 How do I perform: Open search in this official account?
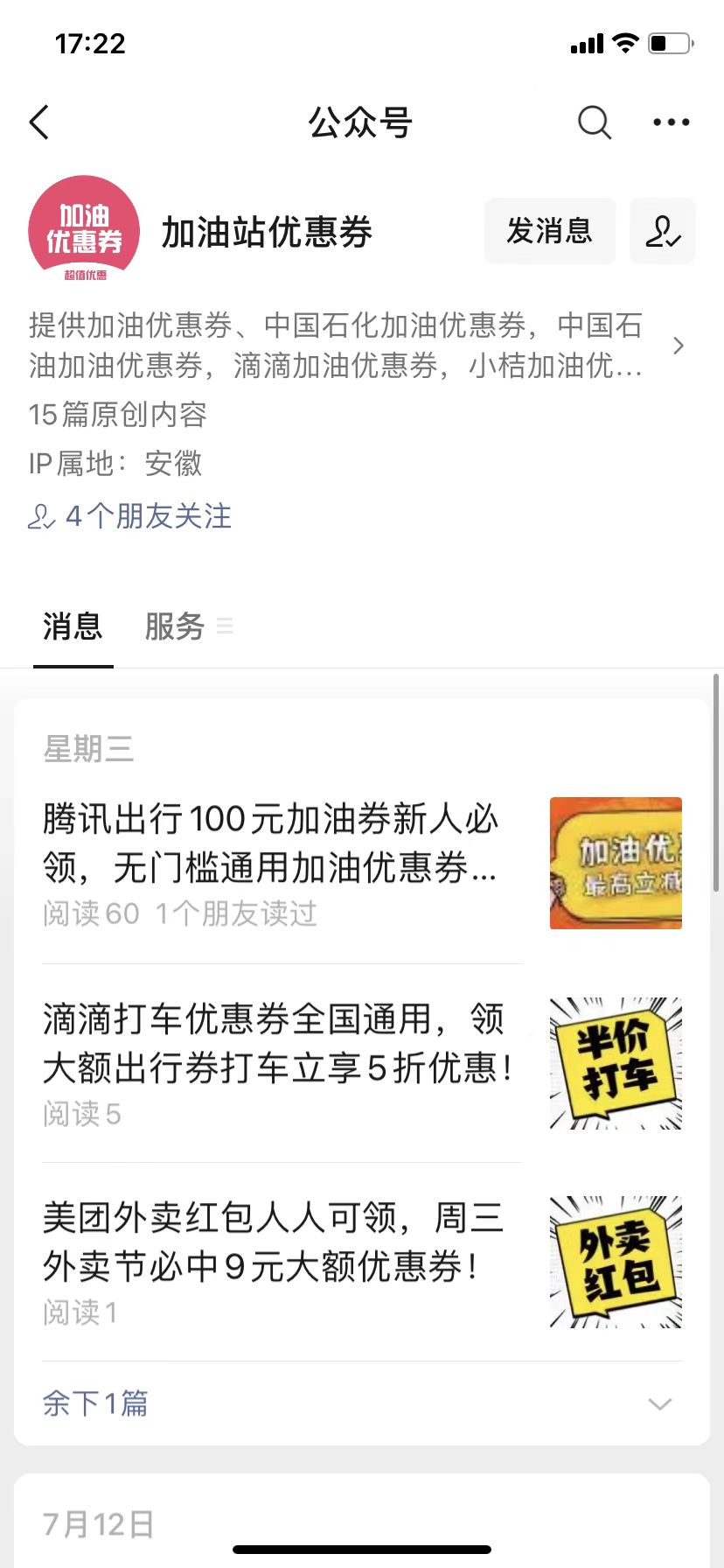coord(594,122)
